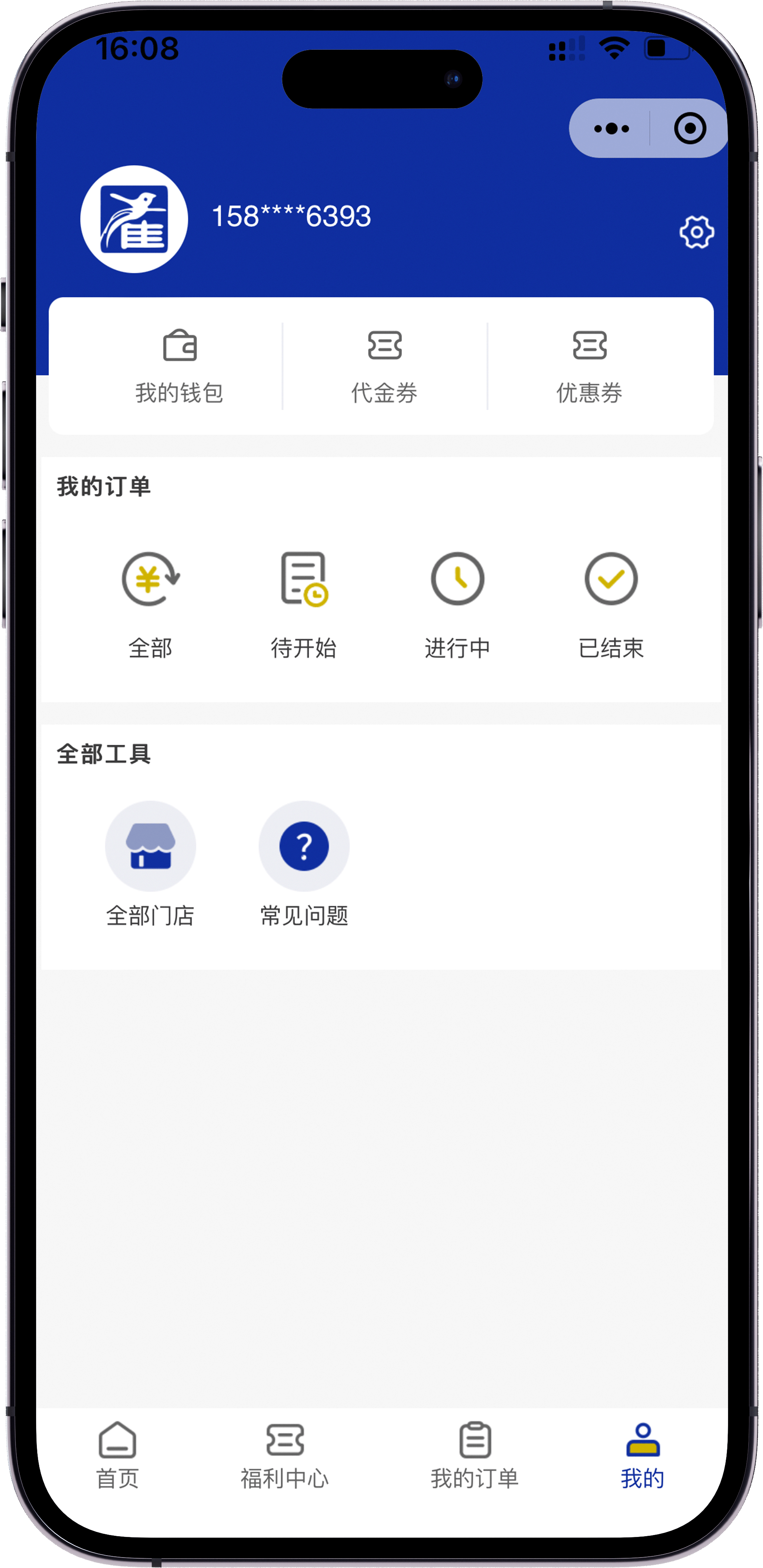Viewport: 763px width, 1568px height.
Task: Select the 我的 tab
Action: [x=643, y=1454]
